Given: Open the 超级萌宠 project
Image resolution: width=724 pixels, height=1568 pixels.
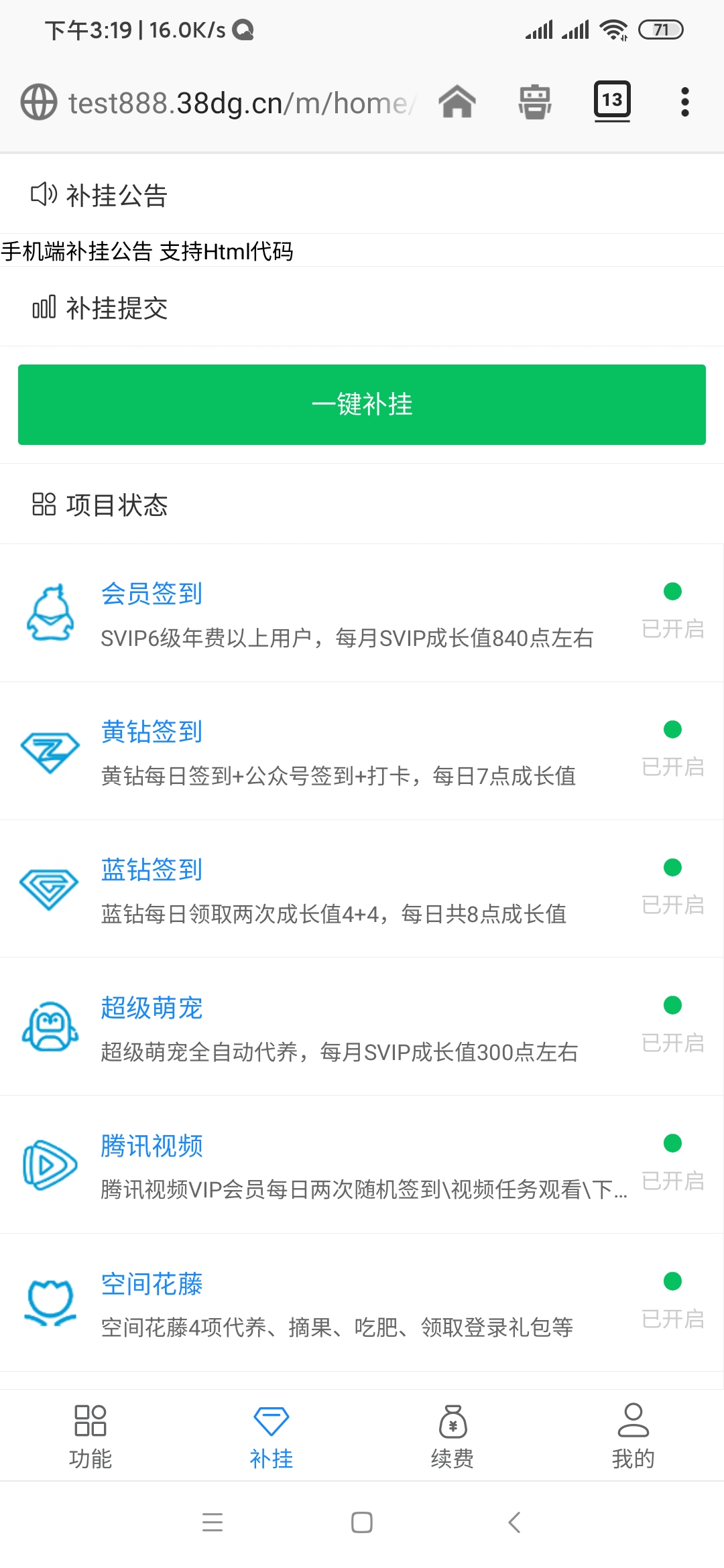Looking at the screenshot, I should pos(362,1027).
